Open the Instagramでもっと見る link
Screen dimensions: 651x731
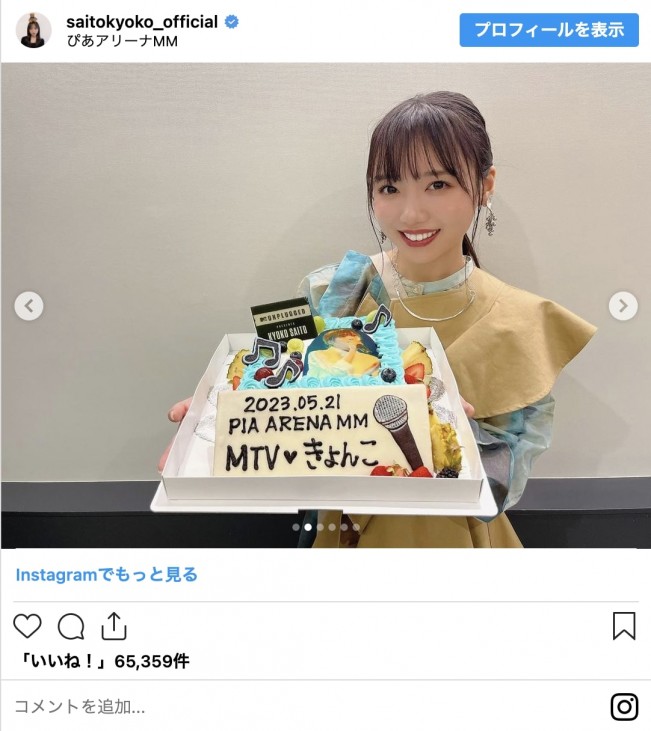(106, 575)
